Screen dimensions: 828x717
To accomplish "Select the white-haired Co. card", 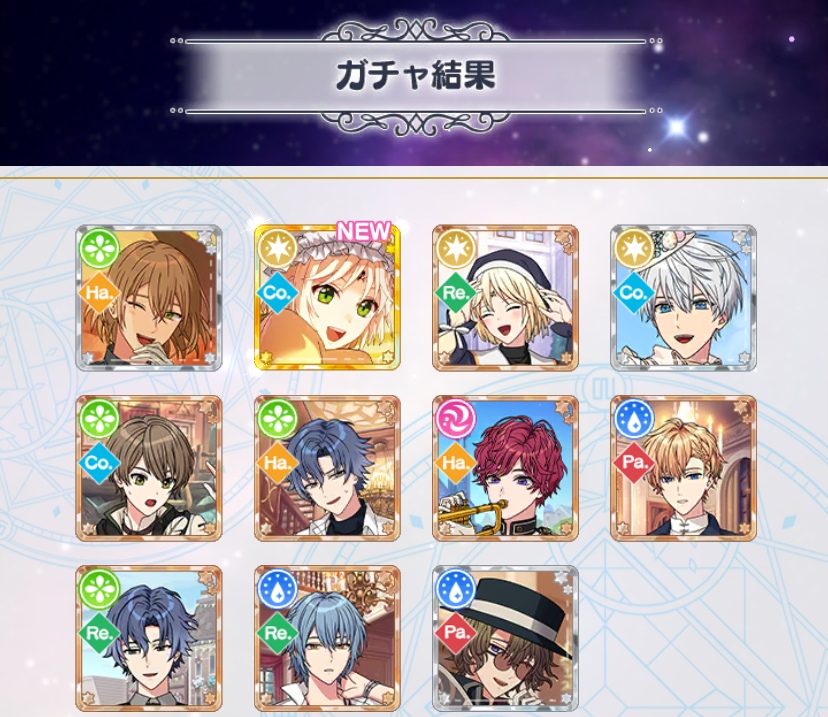I will (683, 298).
